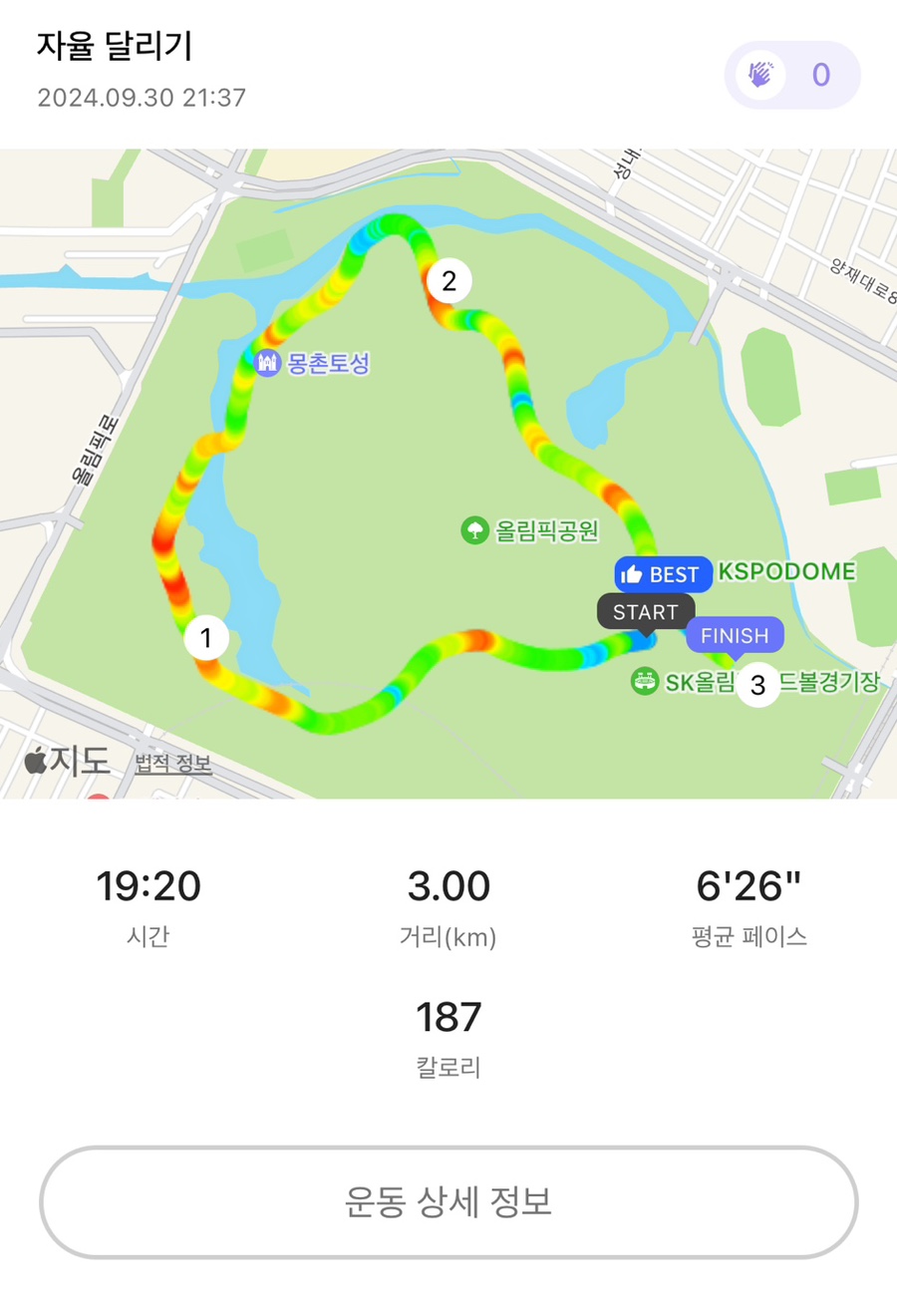The height and width of the screenshot is (1316, 897).
Task: Open 운동 상세 정보 workout details
Action: (448, 1201)
